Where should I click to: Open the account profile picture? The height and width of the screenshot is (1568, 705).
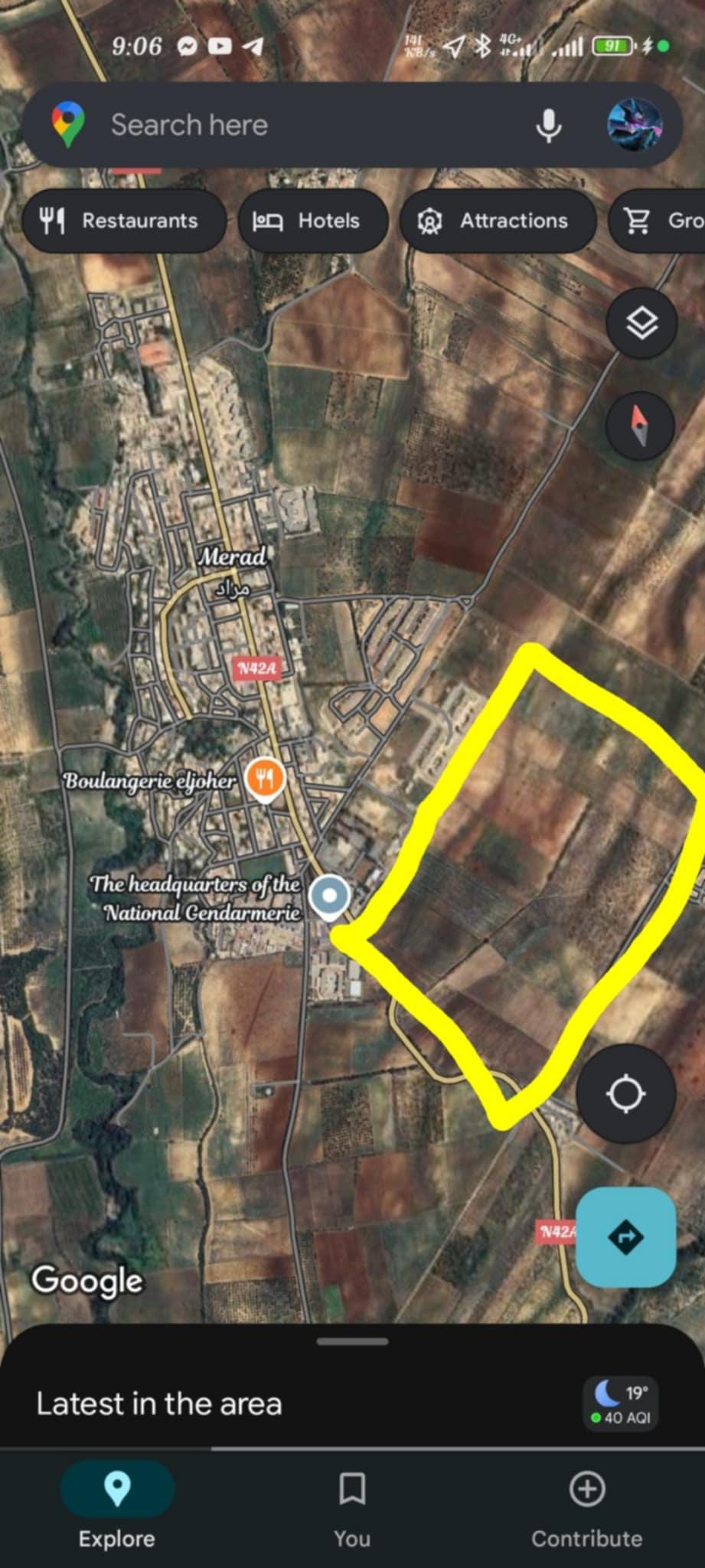635,125
